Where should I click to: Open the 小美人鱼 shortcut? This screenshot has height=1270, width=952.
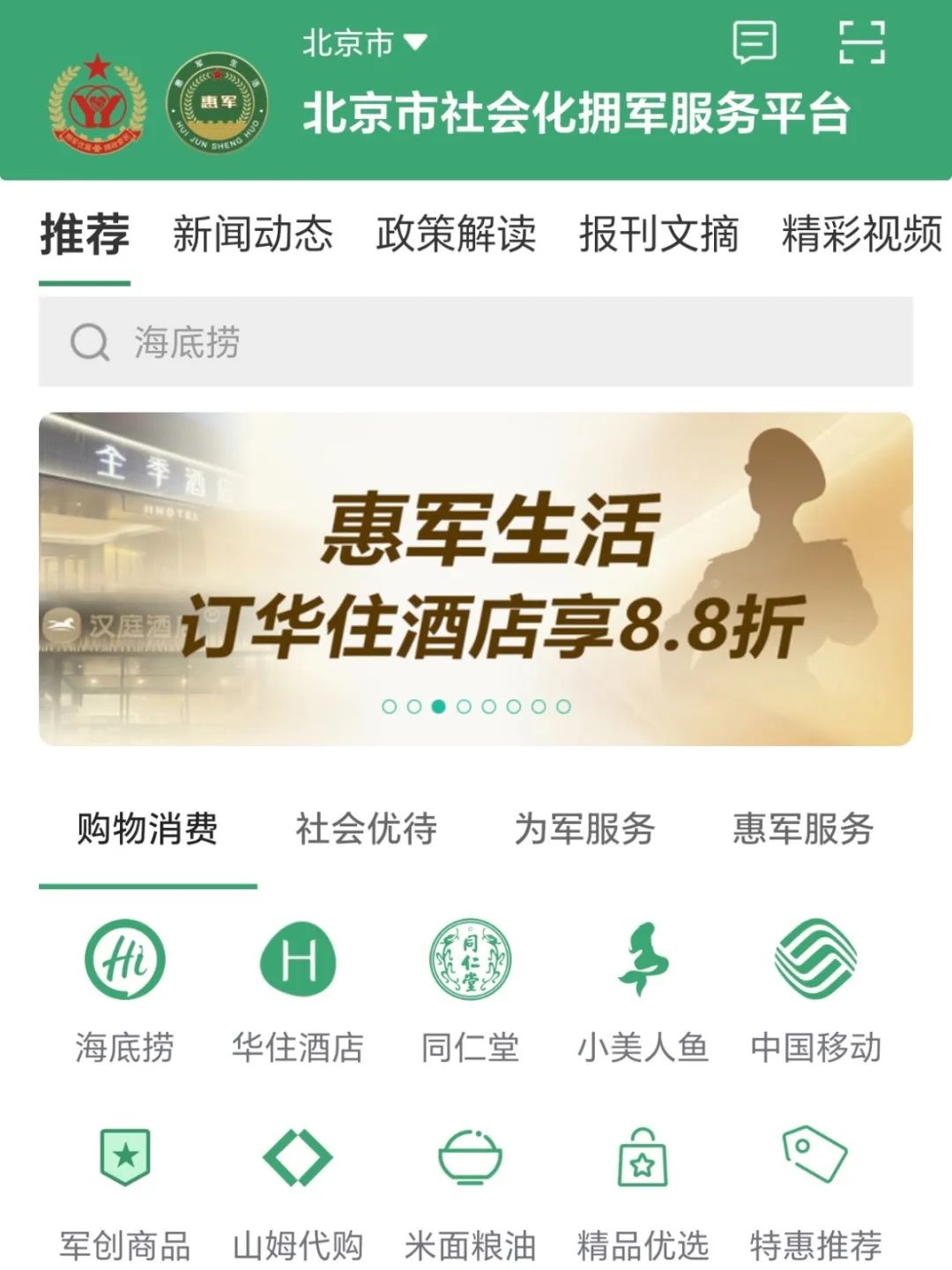pos(643,988)
